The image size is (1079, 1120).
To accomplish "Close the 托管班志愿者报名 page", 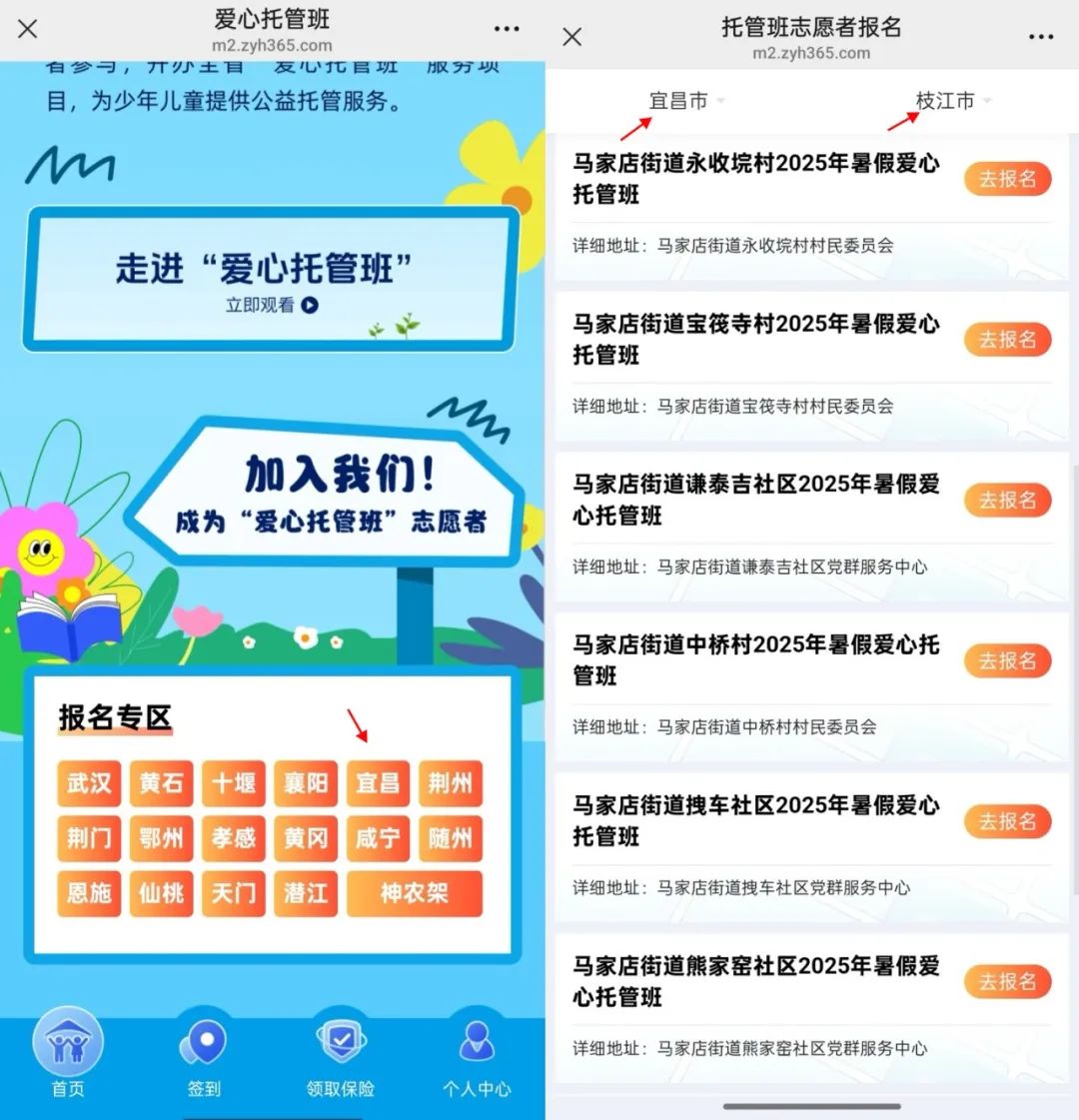I will (571, 37).
